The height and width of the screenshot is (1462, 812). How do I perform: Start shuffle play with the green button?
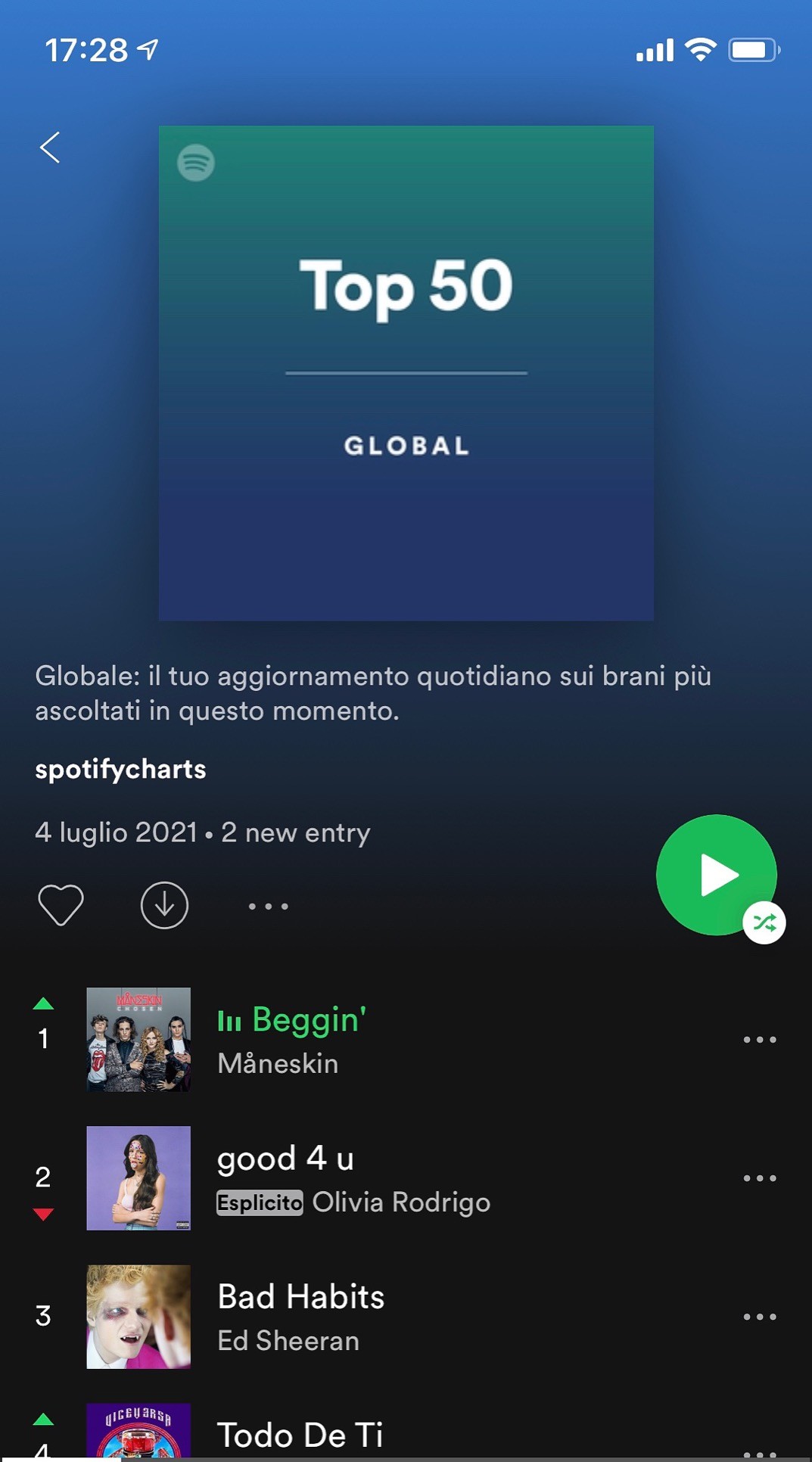[717, 876]
